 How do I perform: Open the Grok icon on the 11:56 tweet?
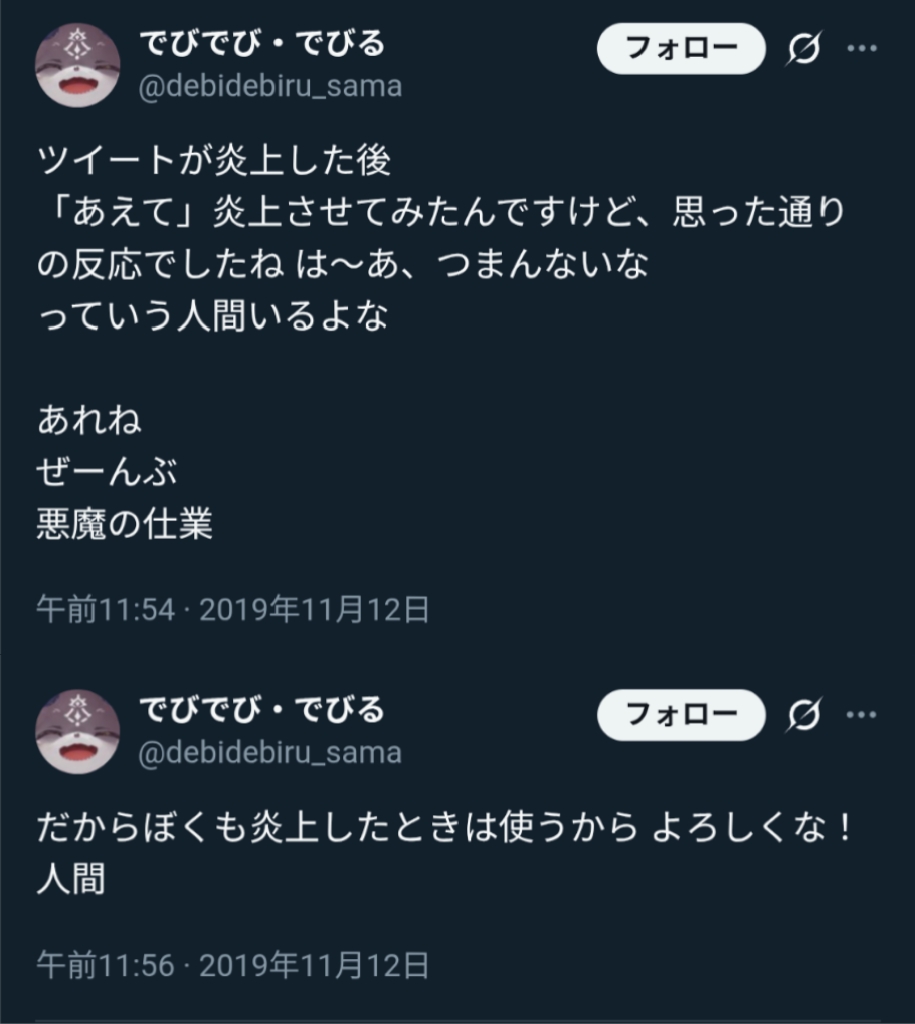tap(803, 715)
